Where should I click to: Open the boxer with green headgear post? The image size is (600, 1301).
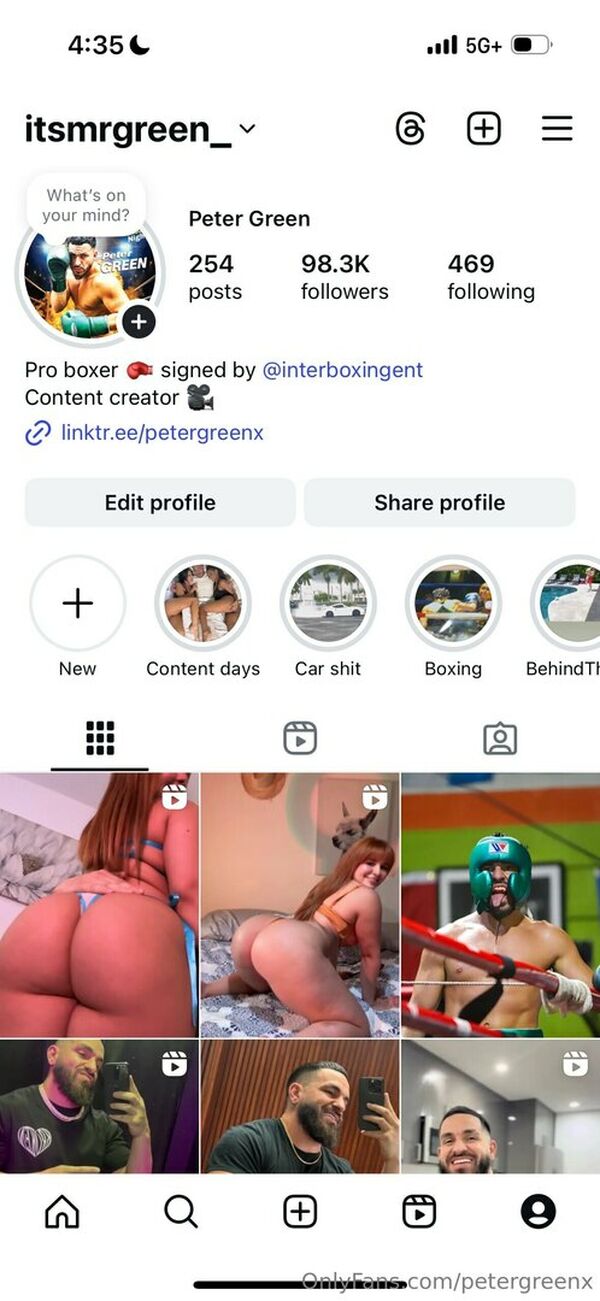click(x=500, y=905)
